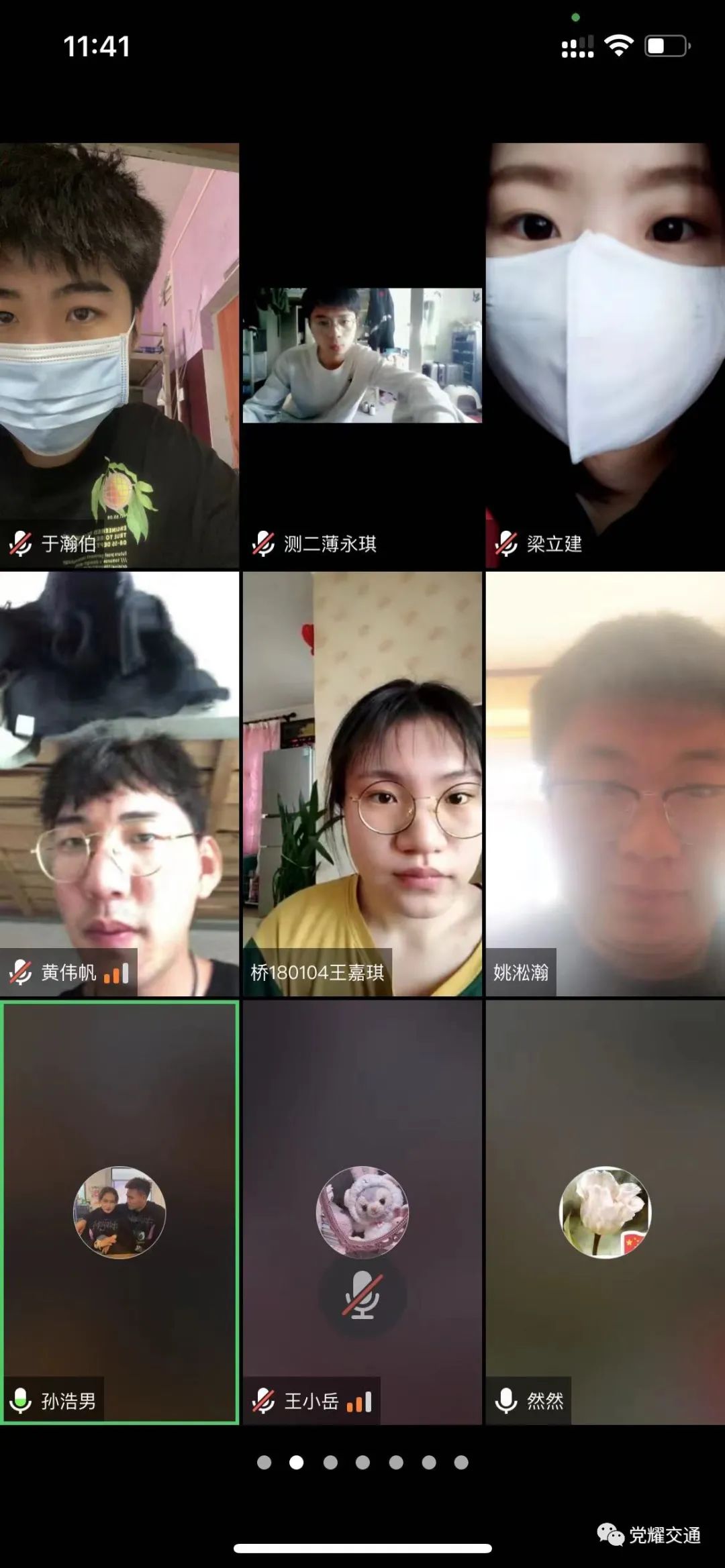This screenshot has height=1568, width=725.
Task: Select 于瀚伯's video tile
Action: tap(119, 356)
